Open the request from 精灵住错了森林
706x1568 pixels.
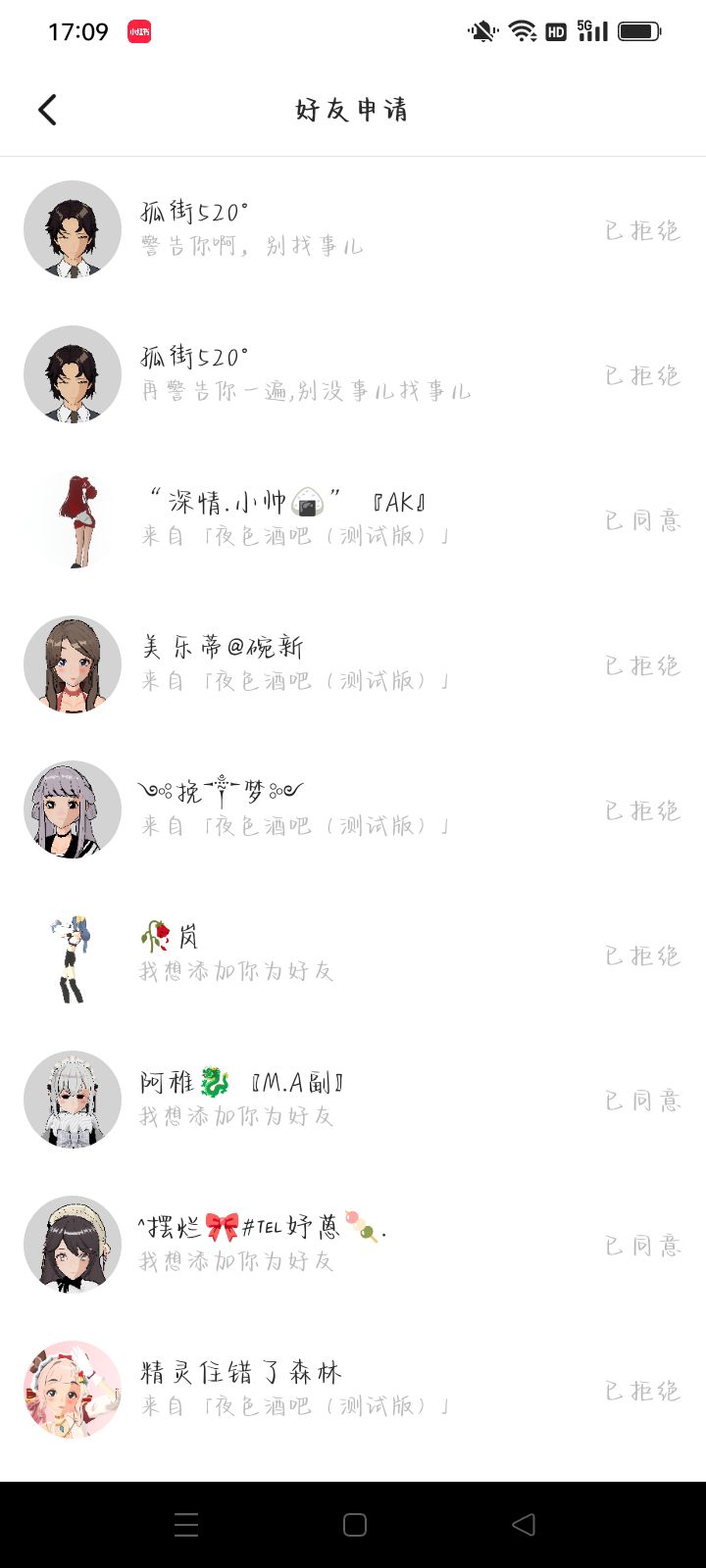(353, 1390)
